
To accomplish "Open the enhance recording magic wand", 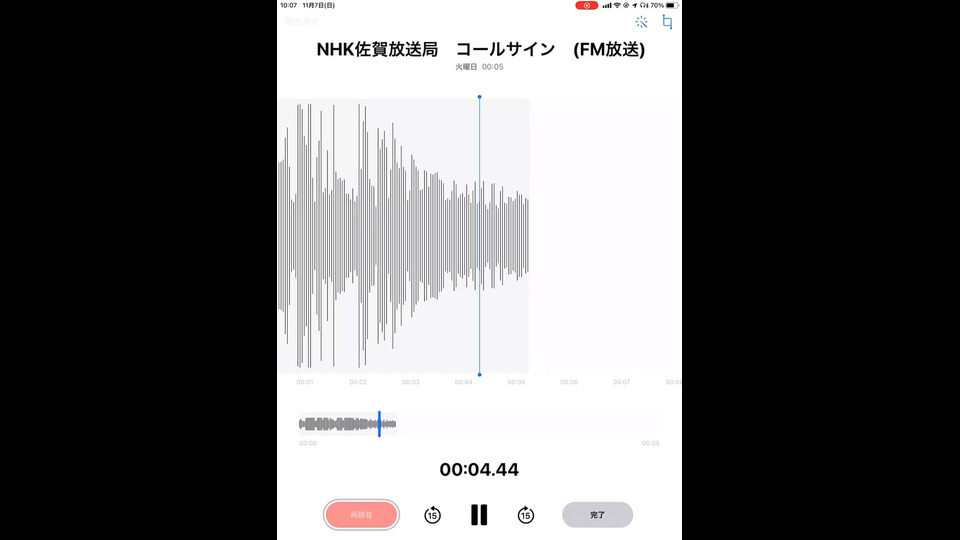I will 641,21.
